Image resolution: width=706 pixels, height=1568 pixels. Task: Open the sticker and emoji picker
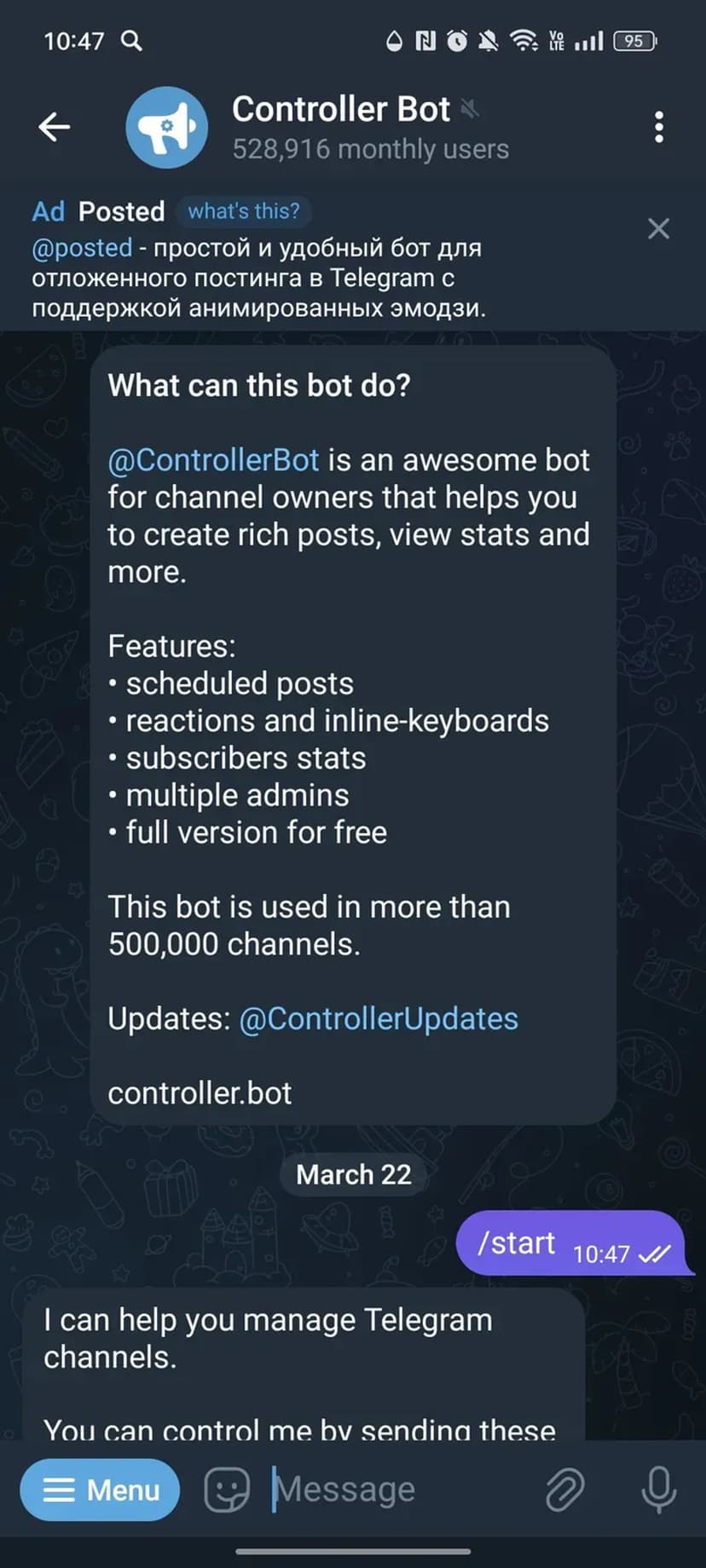[x=227, y=1490]
